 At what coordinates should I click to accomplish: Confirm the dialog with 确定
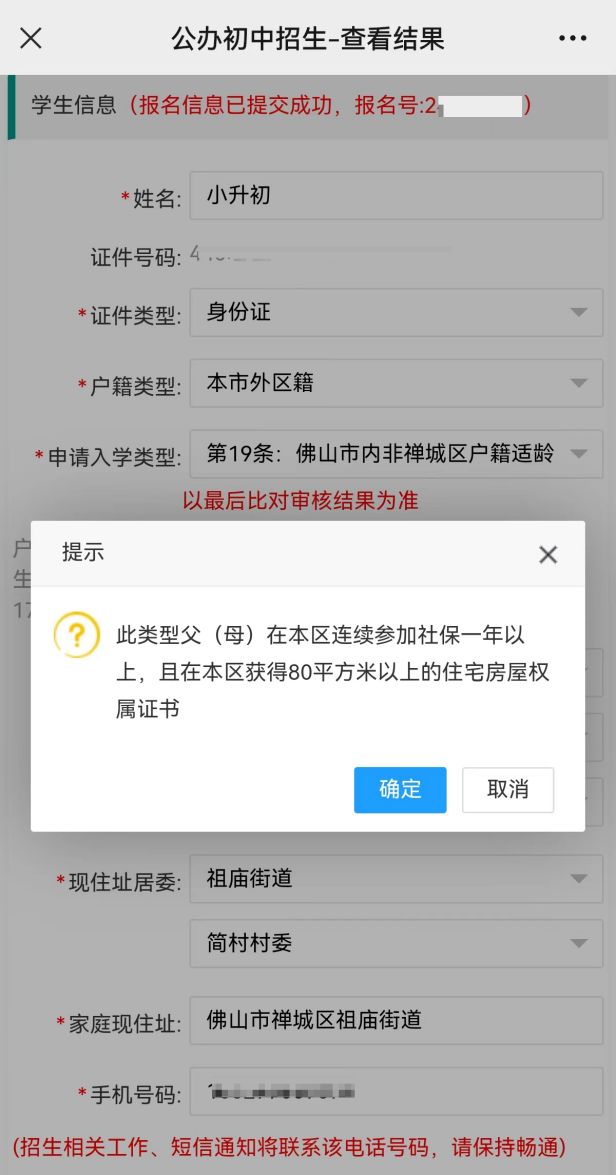coord(400,790)
